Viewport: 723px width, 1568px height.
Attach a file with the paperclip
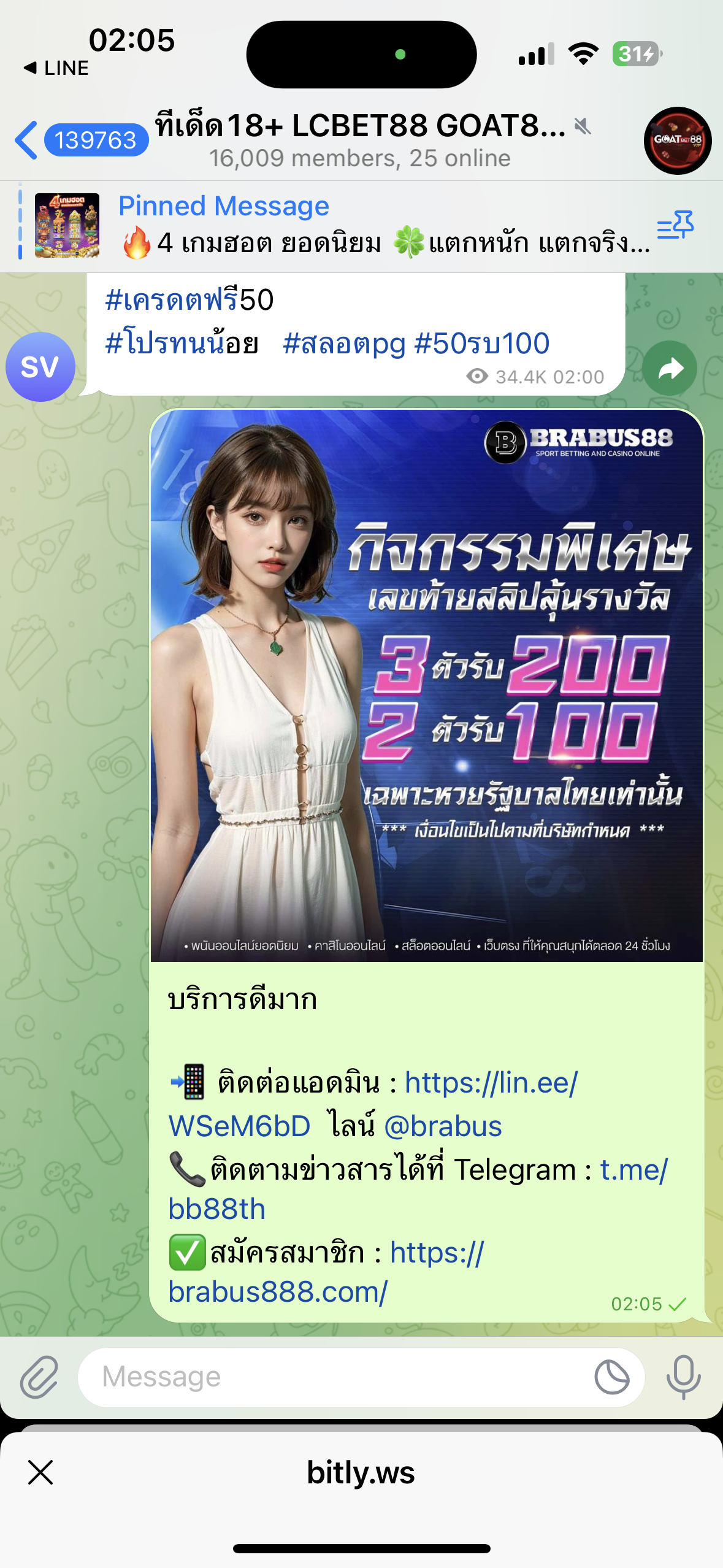pos(40,1377)
